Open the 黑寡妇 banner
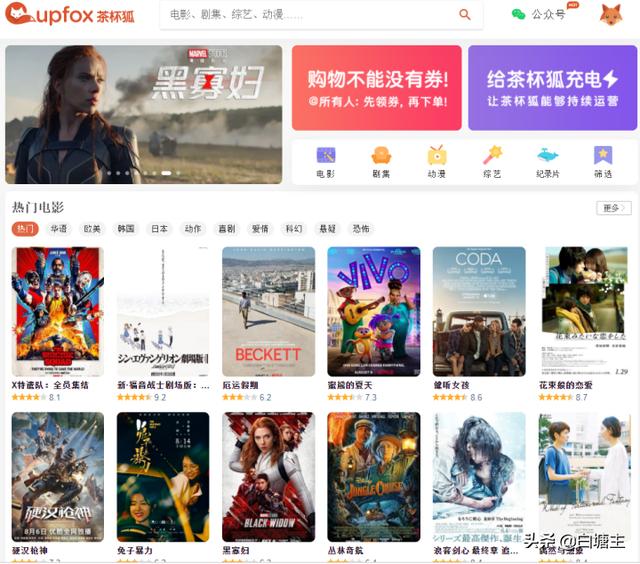Viewport: 640px width, 564px height. pos(143,114)
